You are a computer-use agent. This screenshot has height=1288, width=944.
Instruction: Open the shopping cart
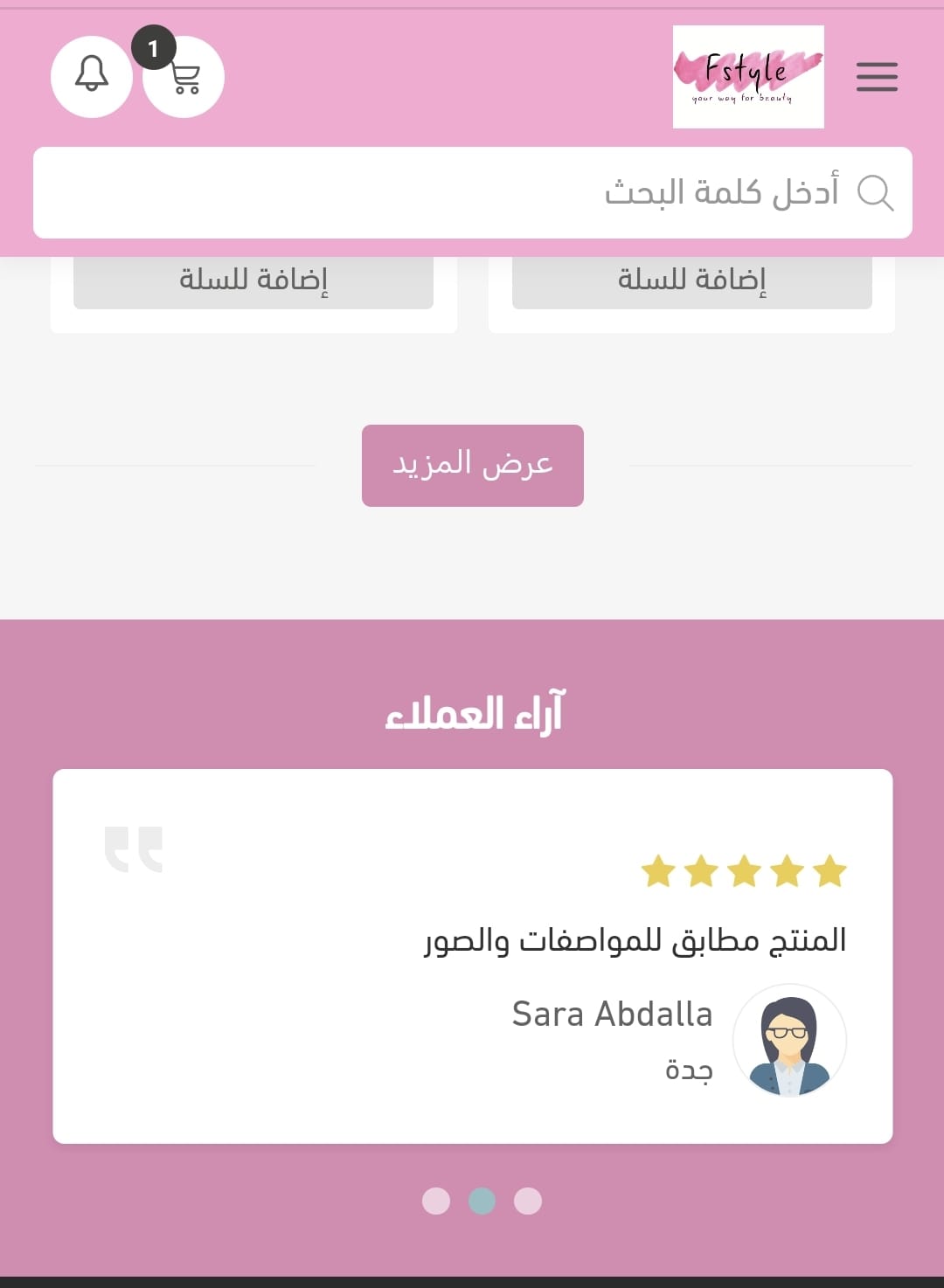point(184,79)
